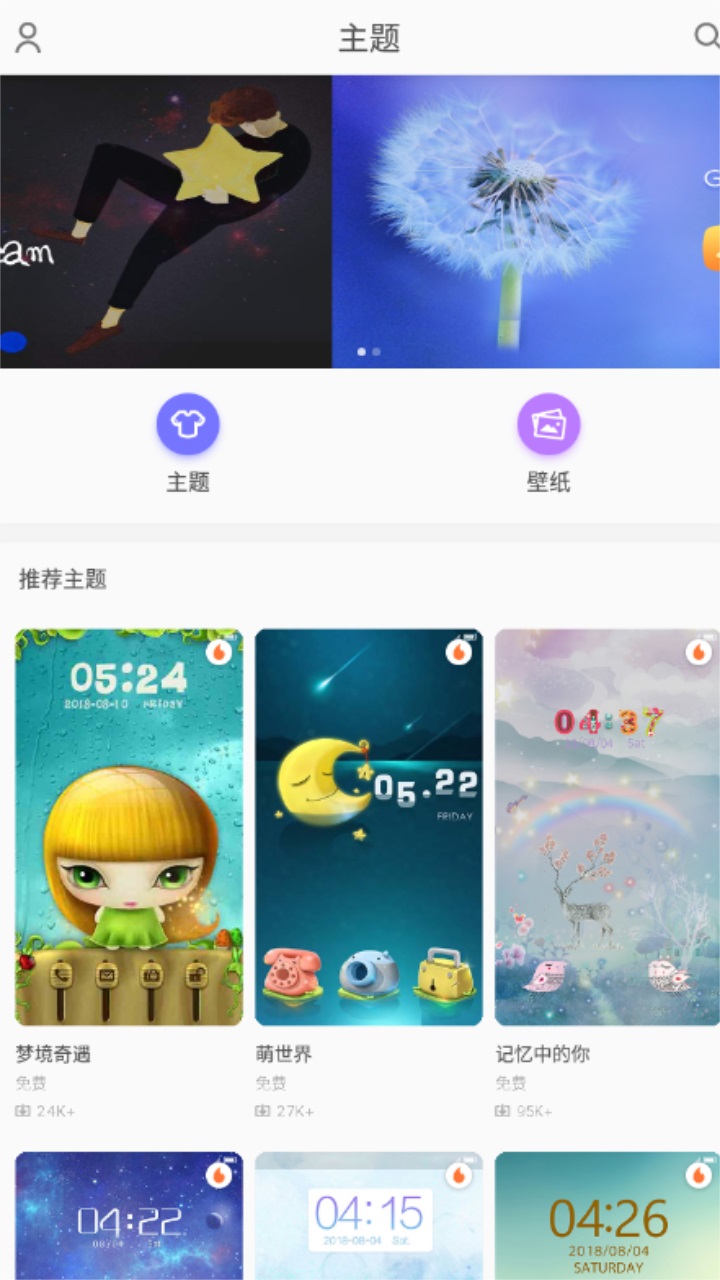Open the star dream banner
The width and height of the screenshot is (720, 1280).
point(165,221)
